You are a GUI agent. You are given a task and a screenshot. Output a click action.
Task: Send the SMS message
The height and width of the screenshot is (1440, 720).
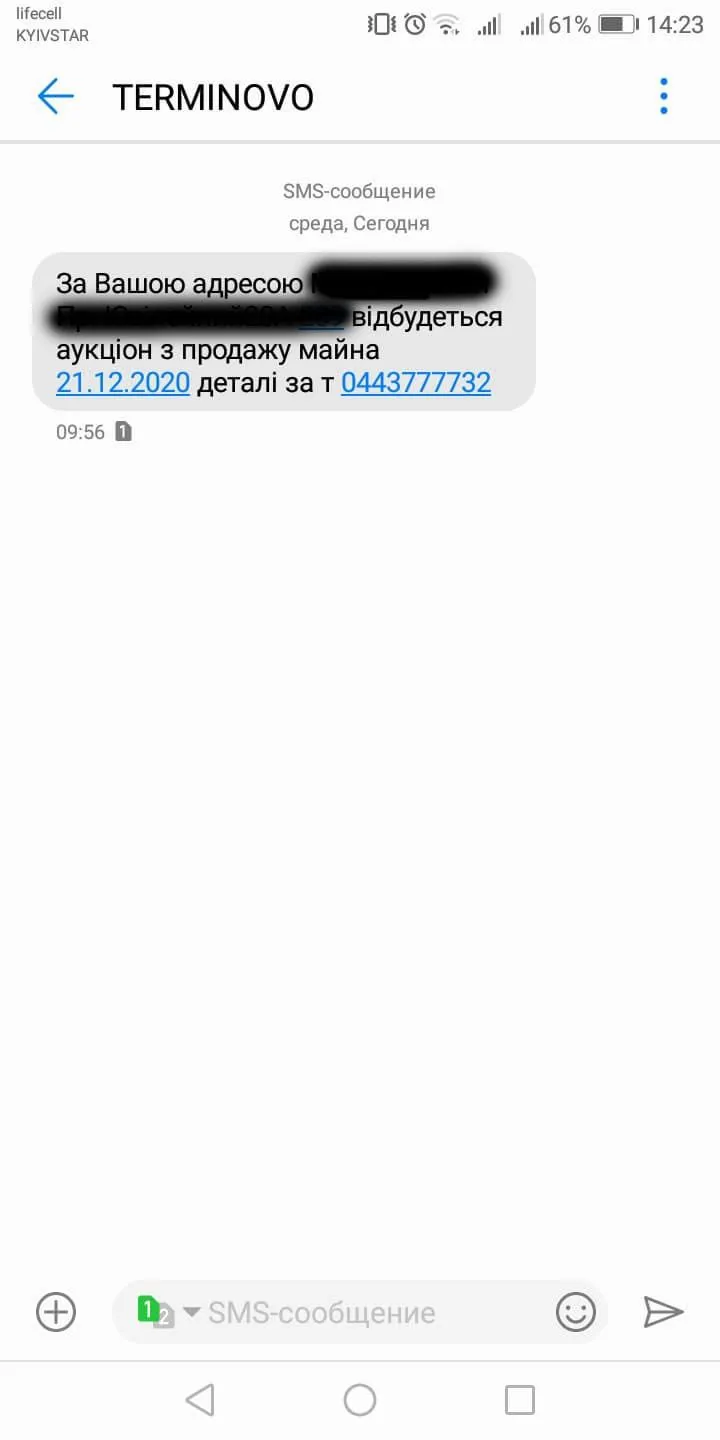click(x=663, y=1312)
